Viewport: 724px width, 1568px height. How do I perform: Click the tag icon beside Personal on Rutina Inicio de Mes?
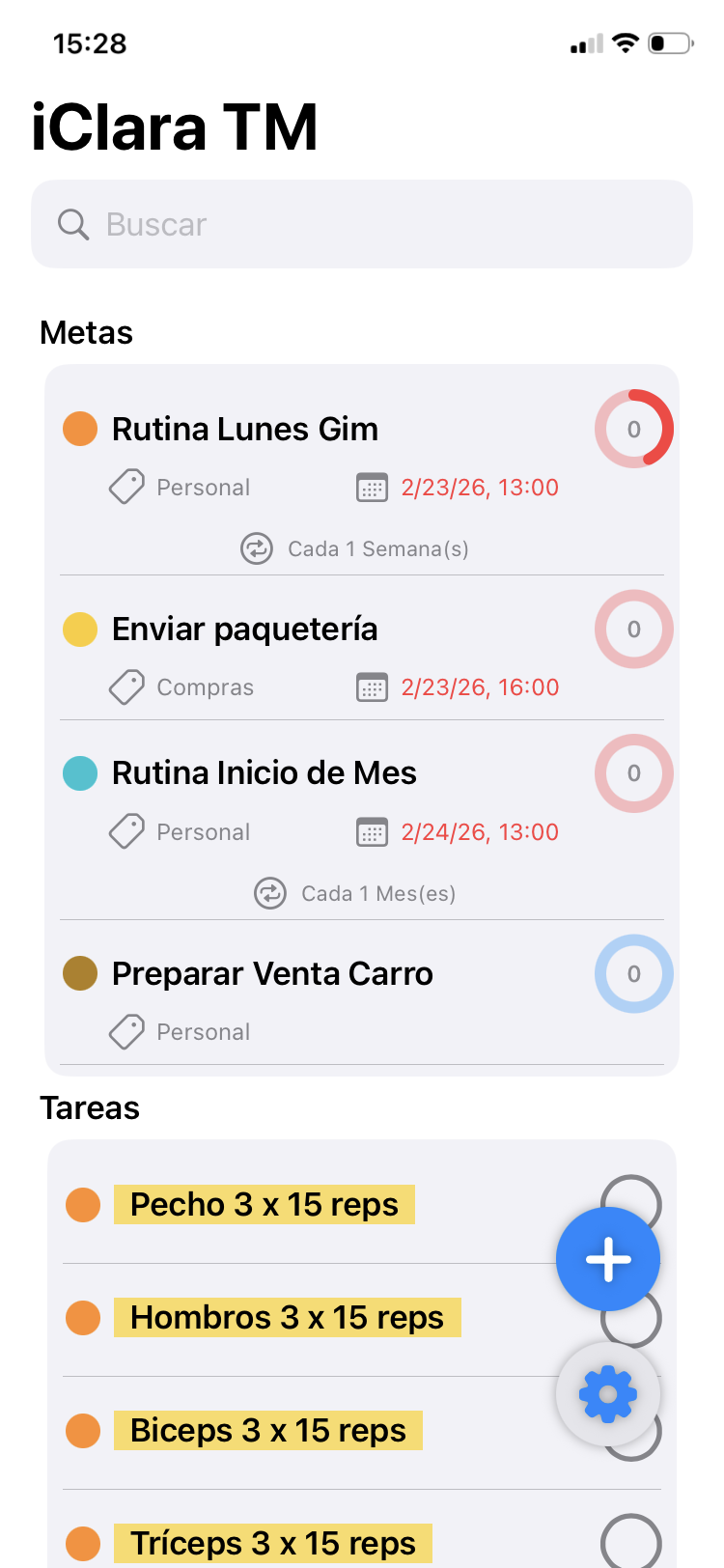pyautogui.click(x=126, y=831)
